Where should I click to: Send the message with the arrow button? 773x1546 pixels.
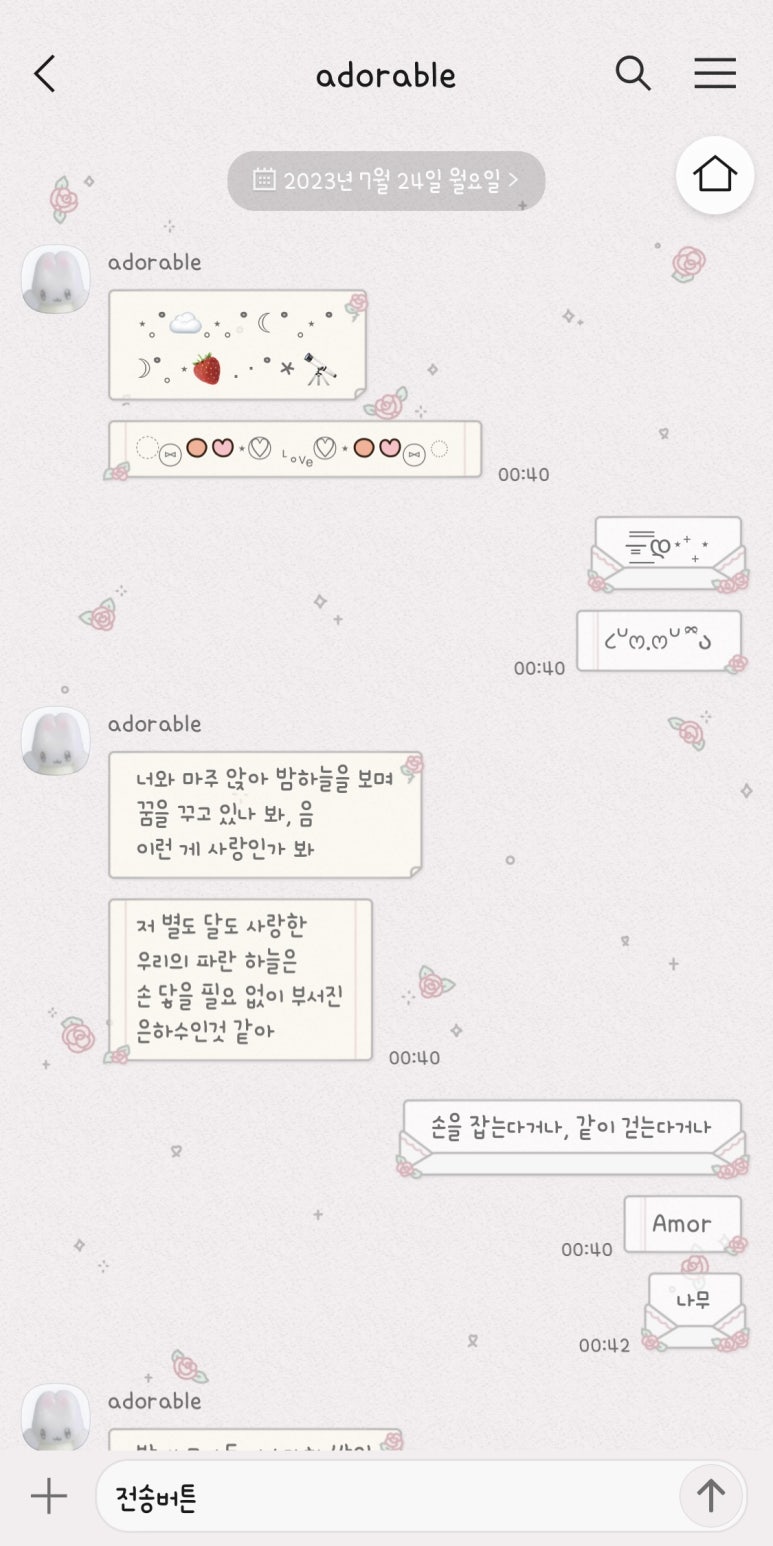pyautogui.click(x=711, y=1496)
